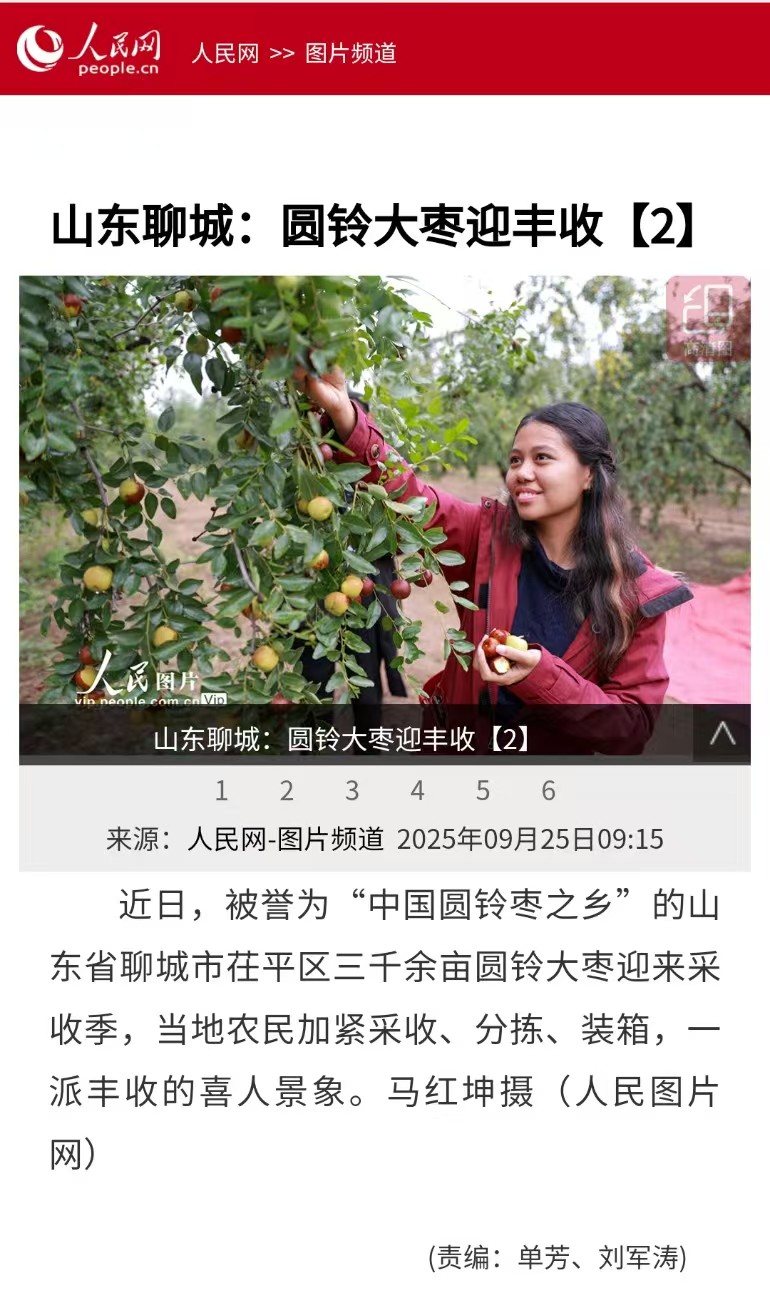The image size is (770, 1308).
Task: Go to photo page 1
Action: pos(221,791)
